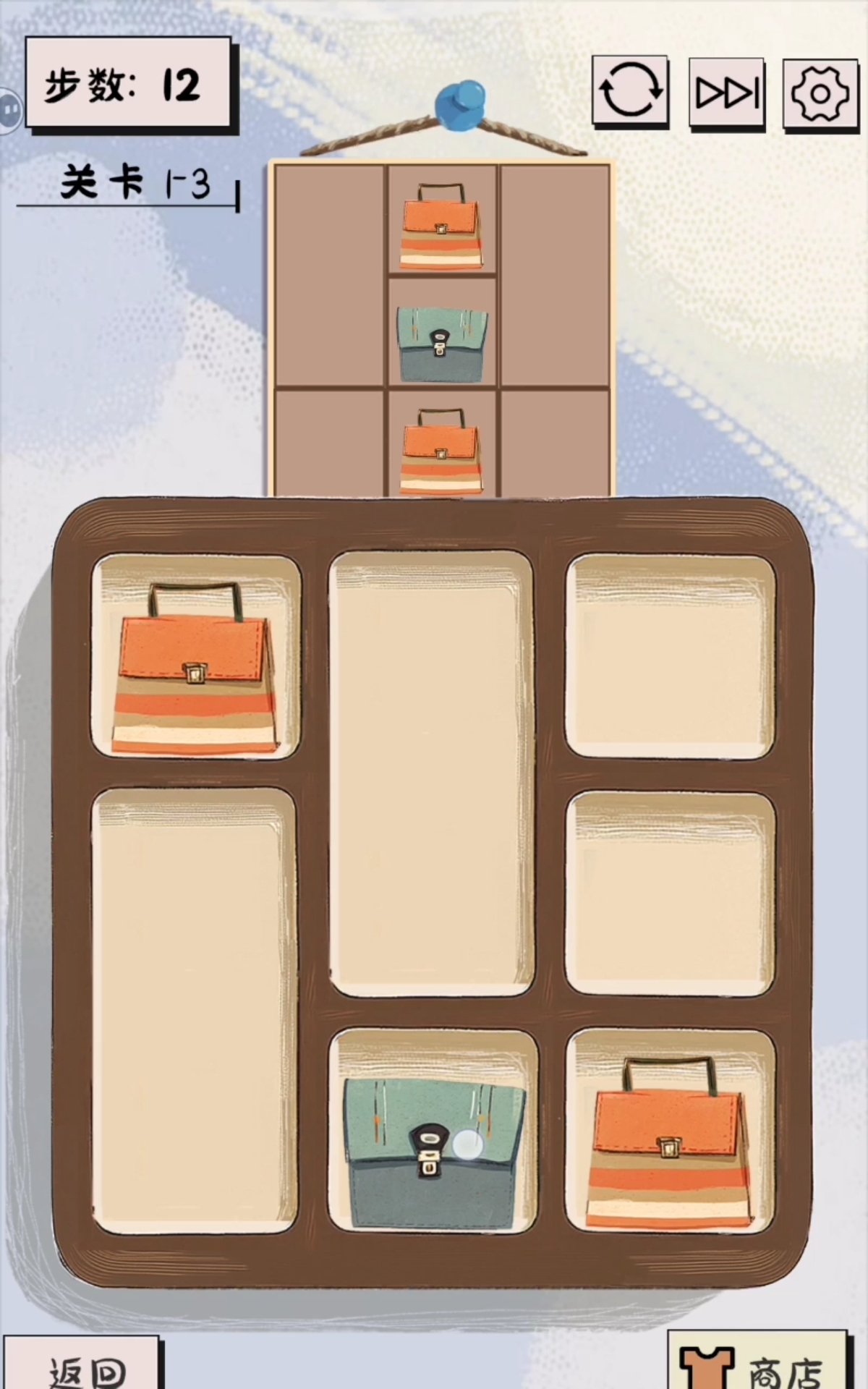
Task: Restart the level with the refresh icon
Action: click(x=629, y=91)
